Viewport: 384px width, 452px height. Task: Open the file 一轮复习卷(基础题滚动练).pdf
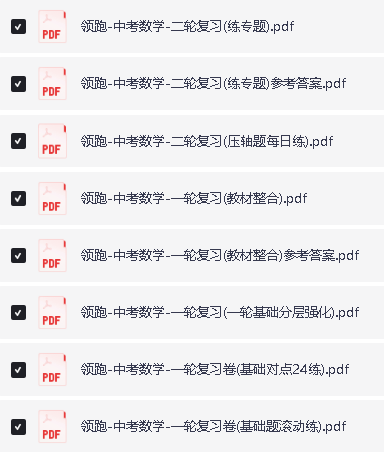coord(213,427)
